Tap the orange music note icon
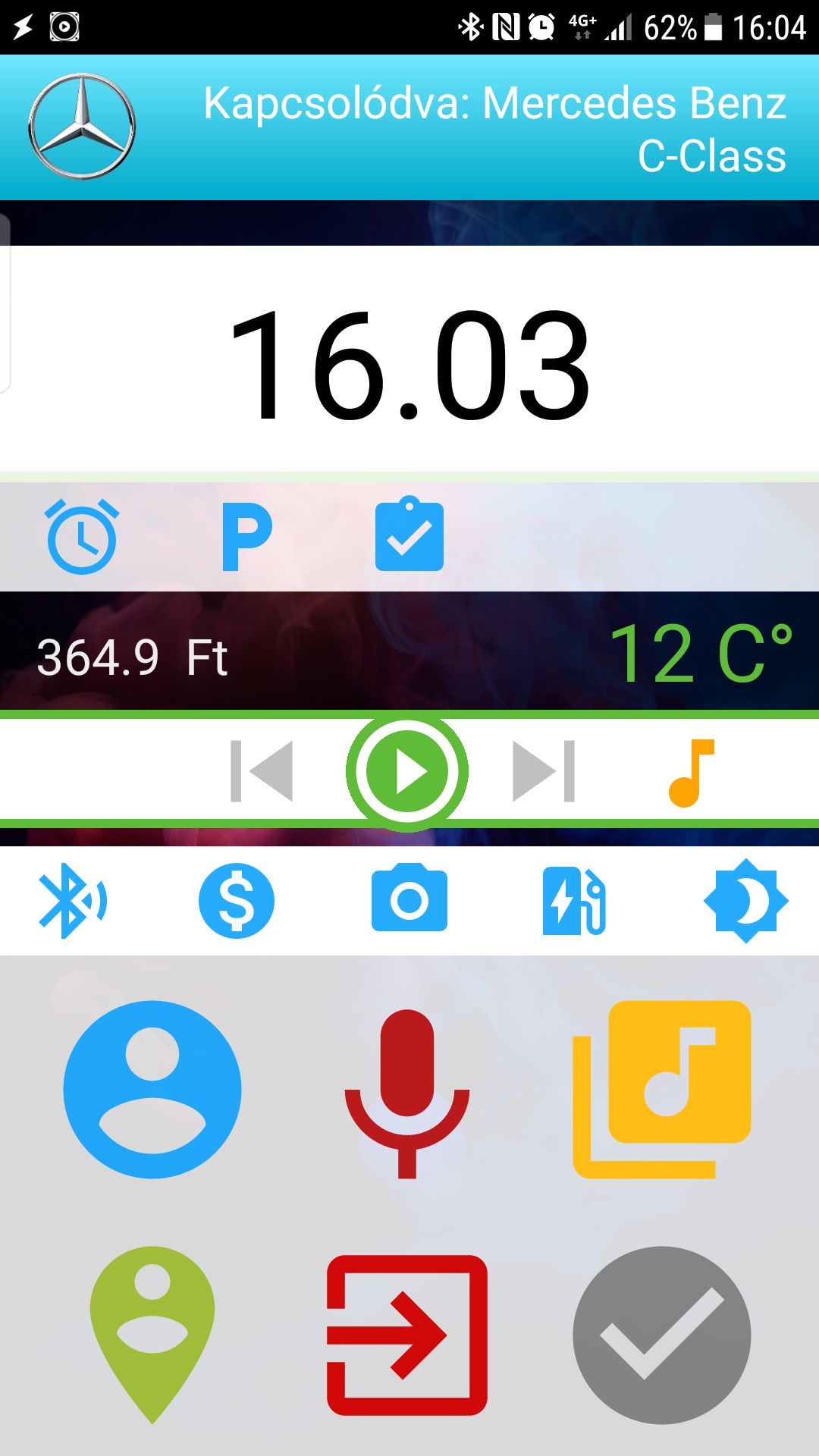The height and width of the screenshot is (1456, 819). pyautogui.click(x=692, y=773)
